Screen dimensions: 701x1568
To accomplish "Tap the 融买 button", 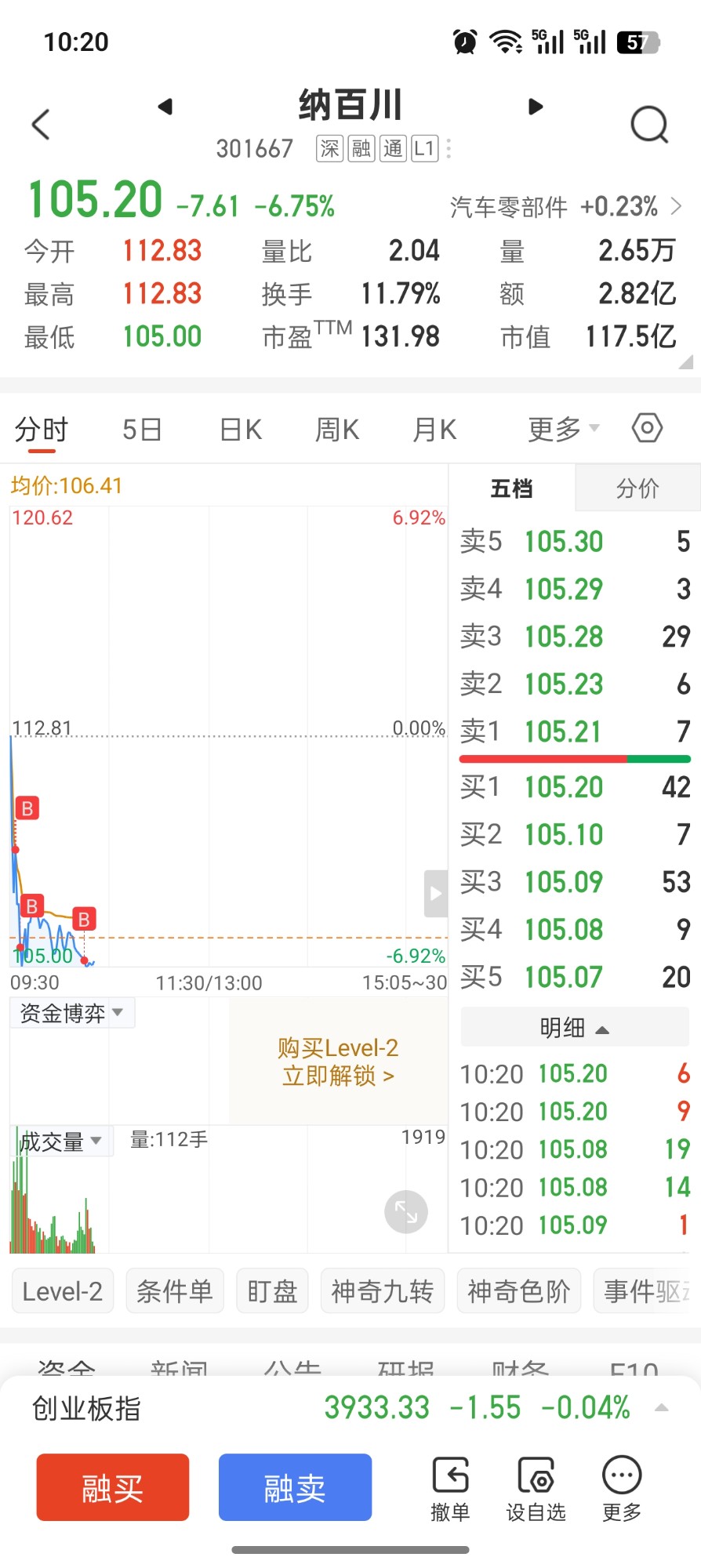I will tap(113, 1487).
